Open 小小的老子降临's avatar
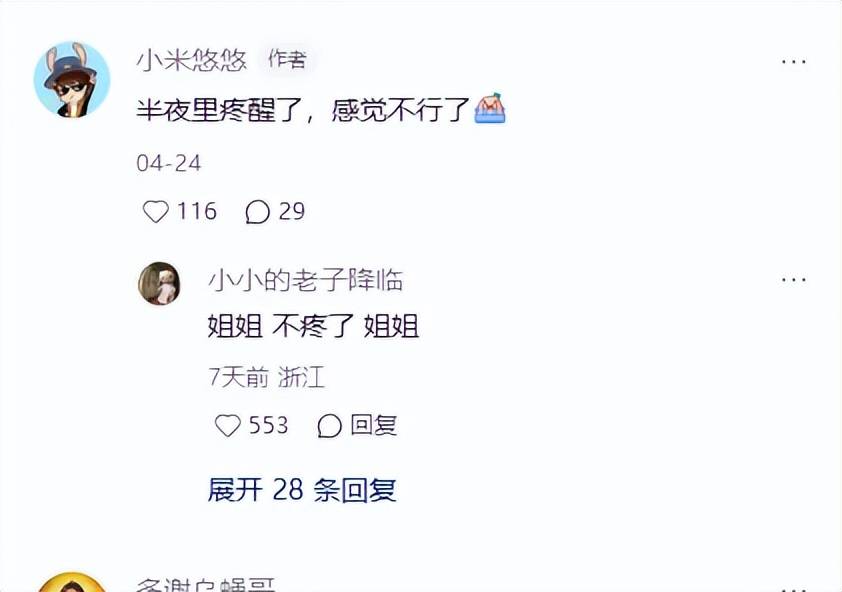The height and width of the screenshot is (592, 842). (x=159, y=284)
